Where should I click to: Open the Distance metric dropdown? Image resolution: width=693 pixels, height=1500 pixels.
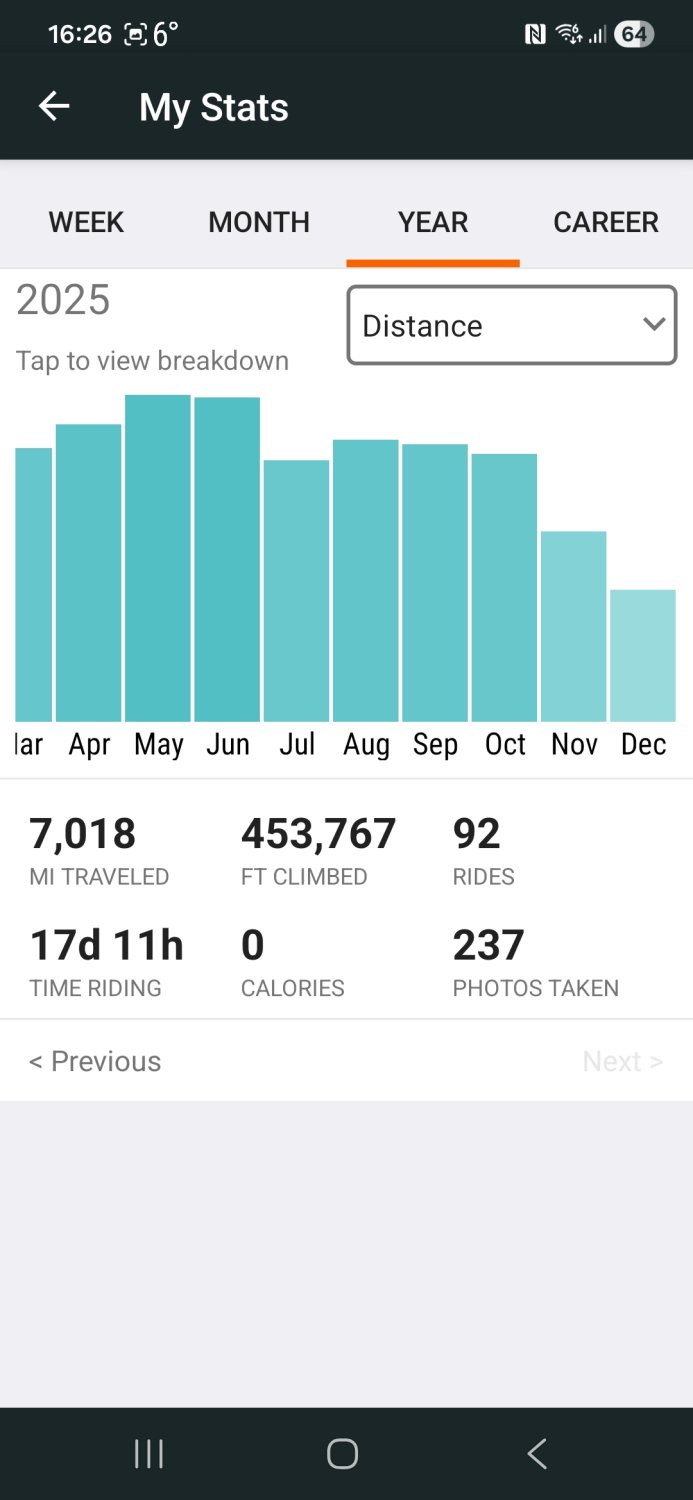pyautogui.click(x=512, y=326)
